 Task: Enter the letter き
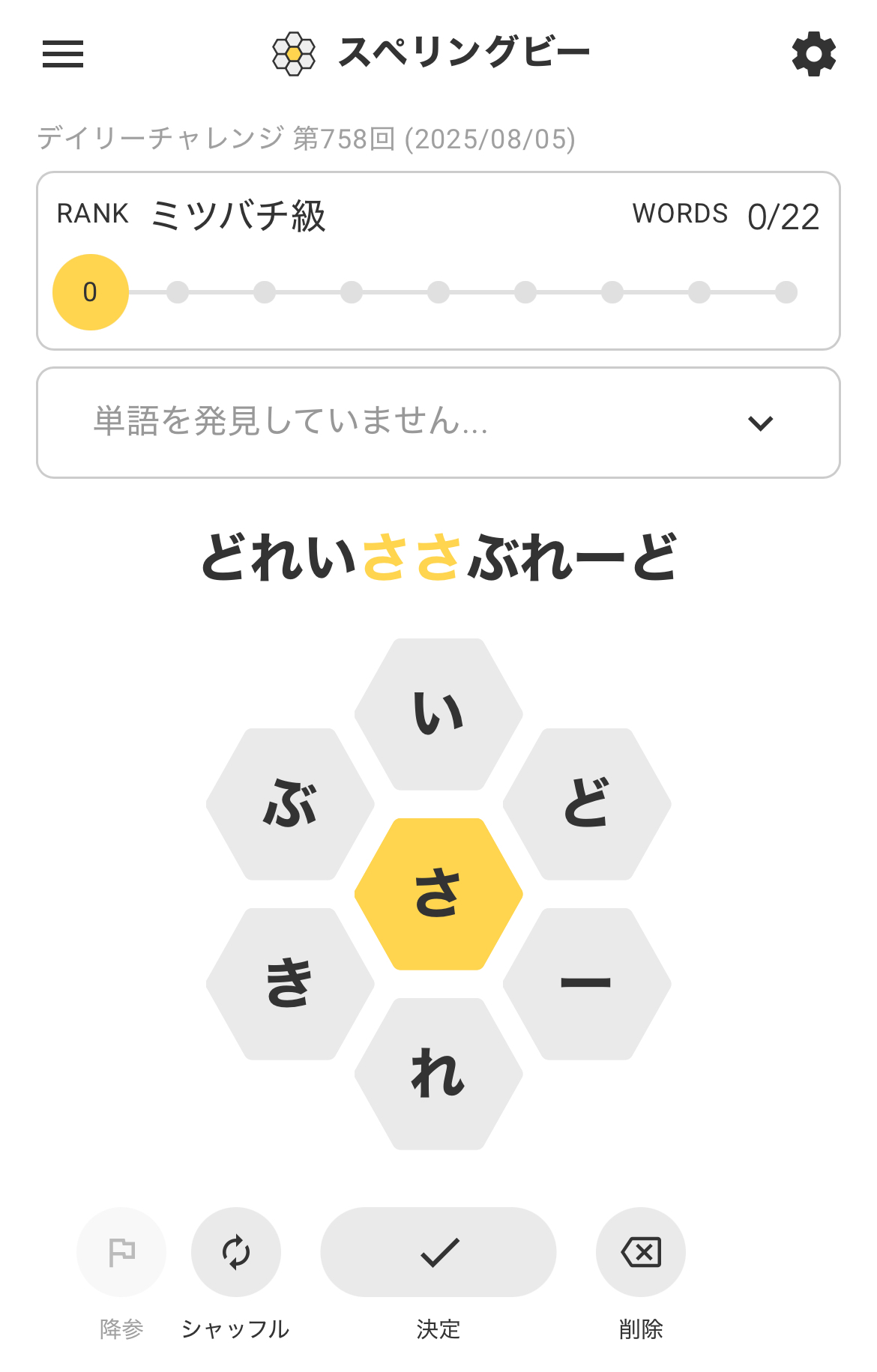290,984
